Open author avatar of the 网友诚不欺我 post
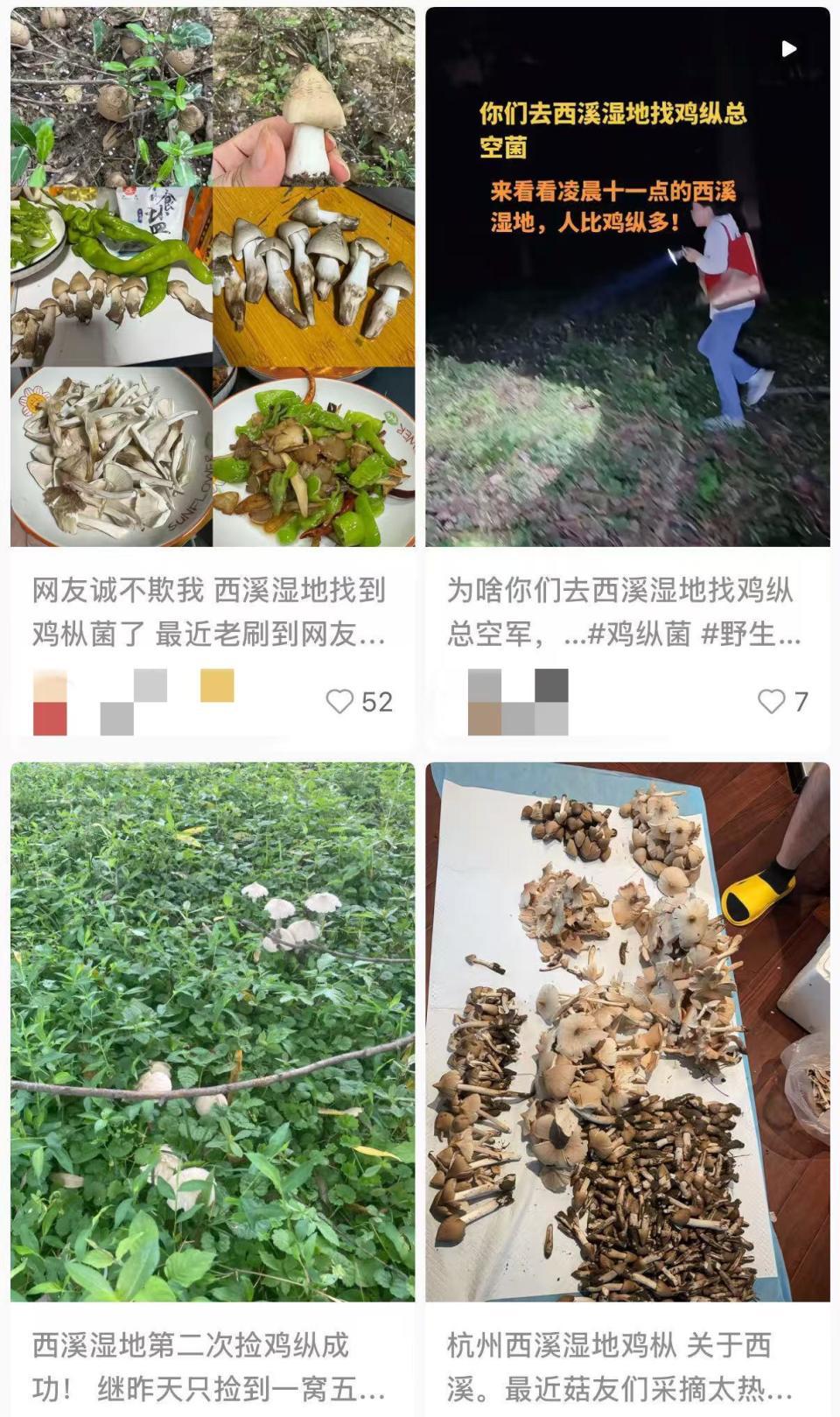This screenshot has height=1417, width=840. [x=50, y=702]
